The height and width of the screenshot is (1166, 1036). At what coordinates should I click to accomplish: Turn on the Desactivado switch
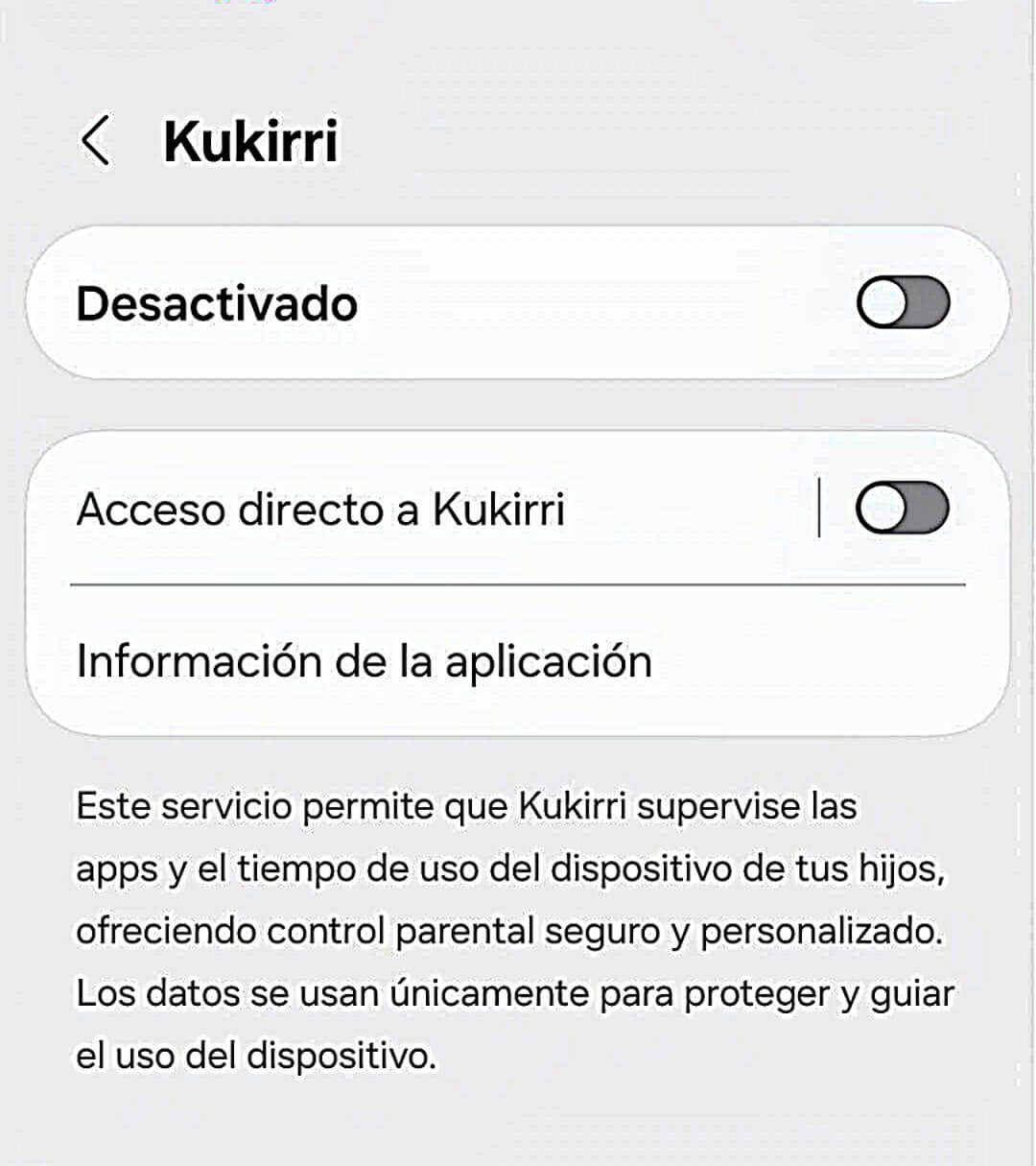point(902,303)
